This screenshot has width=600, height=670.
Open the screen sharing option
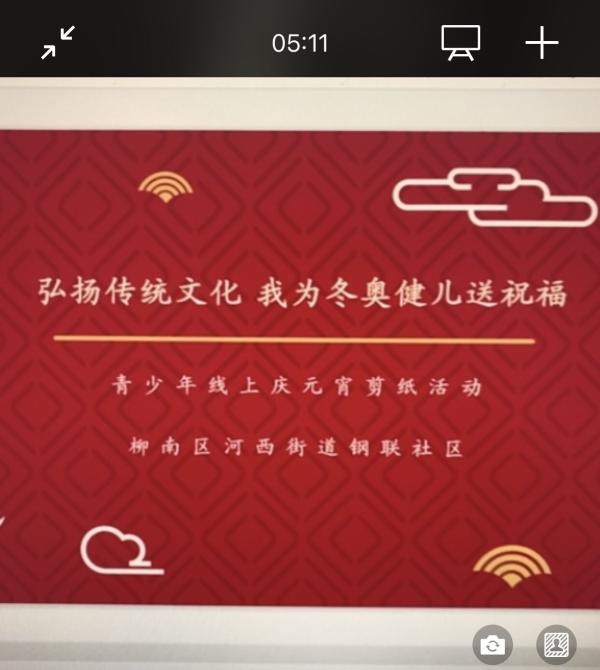coord(461,42)
